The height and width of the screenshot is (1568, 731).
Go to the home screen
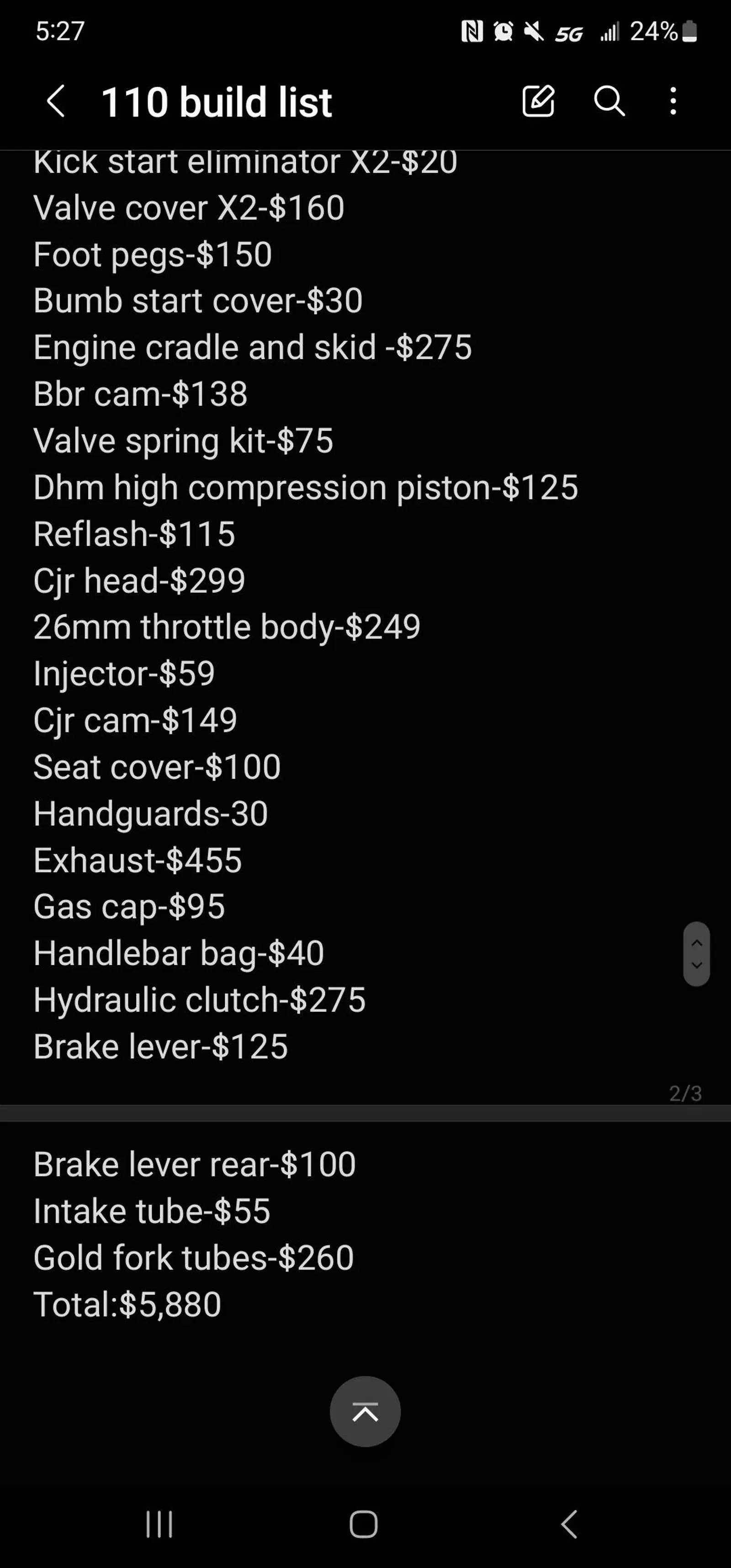364,1524
